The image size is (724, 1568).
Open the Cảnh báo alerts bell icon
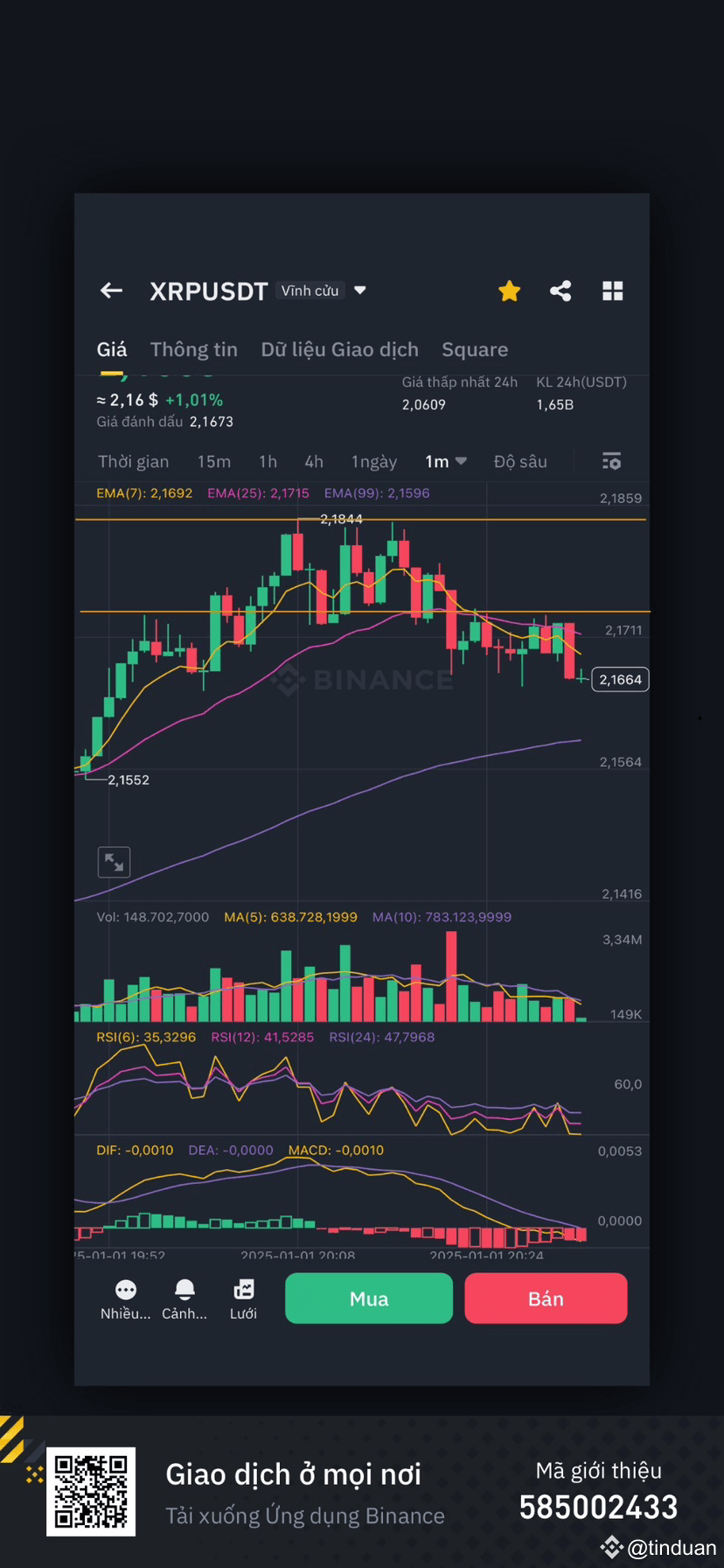(x=184, y=1288)
